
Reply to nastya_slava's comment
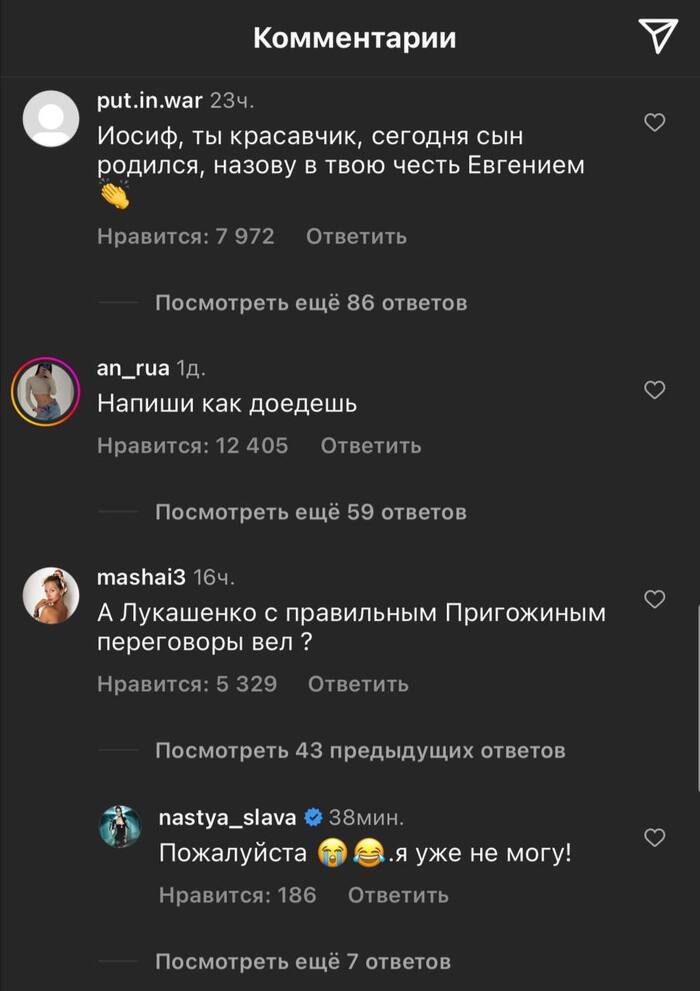click(398, 895)
